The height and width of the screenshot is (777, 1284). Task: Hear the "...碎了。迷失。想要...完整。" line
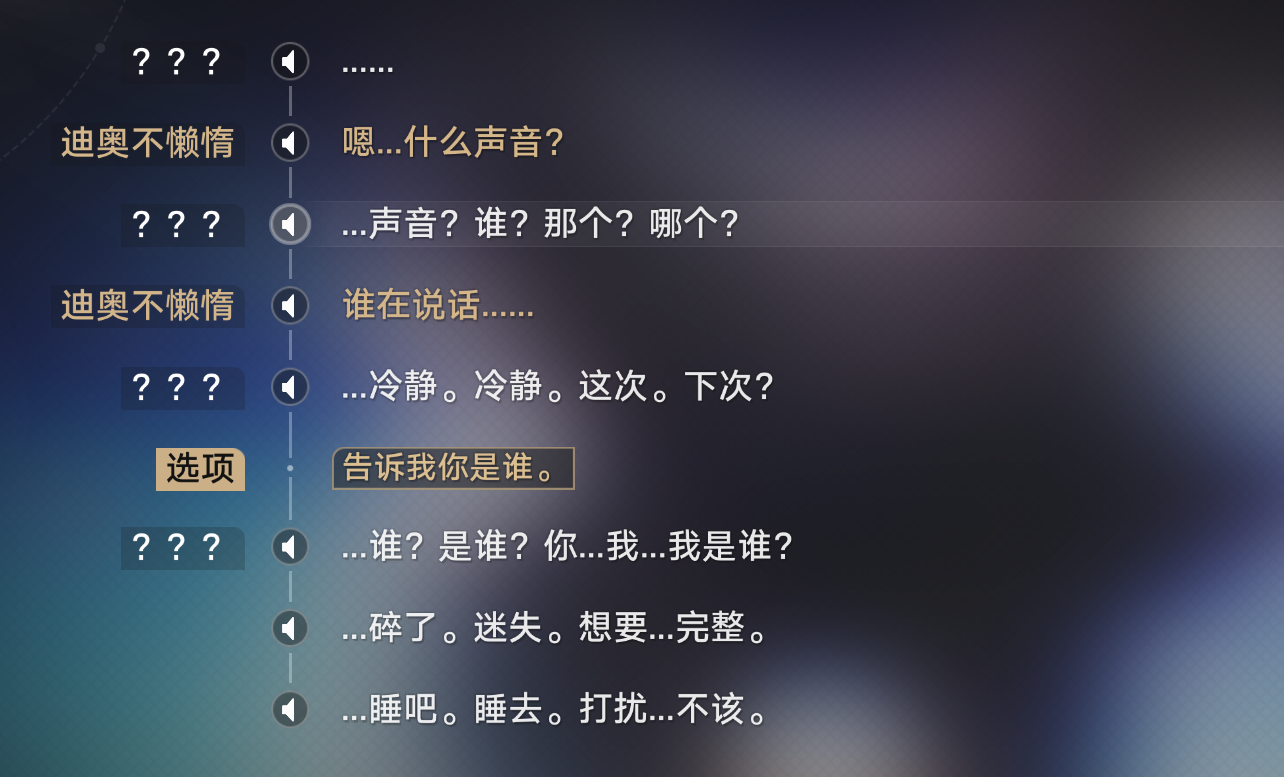[x=290, y=628]
